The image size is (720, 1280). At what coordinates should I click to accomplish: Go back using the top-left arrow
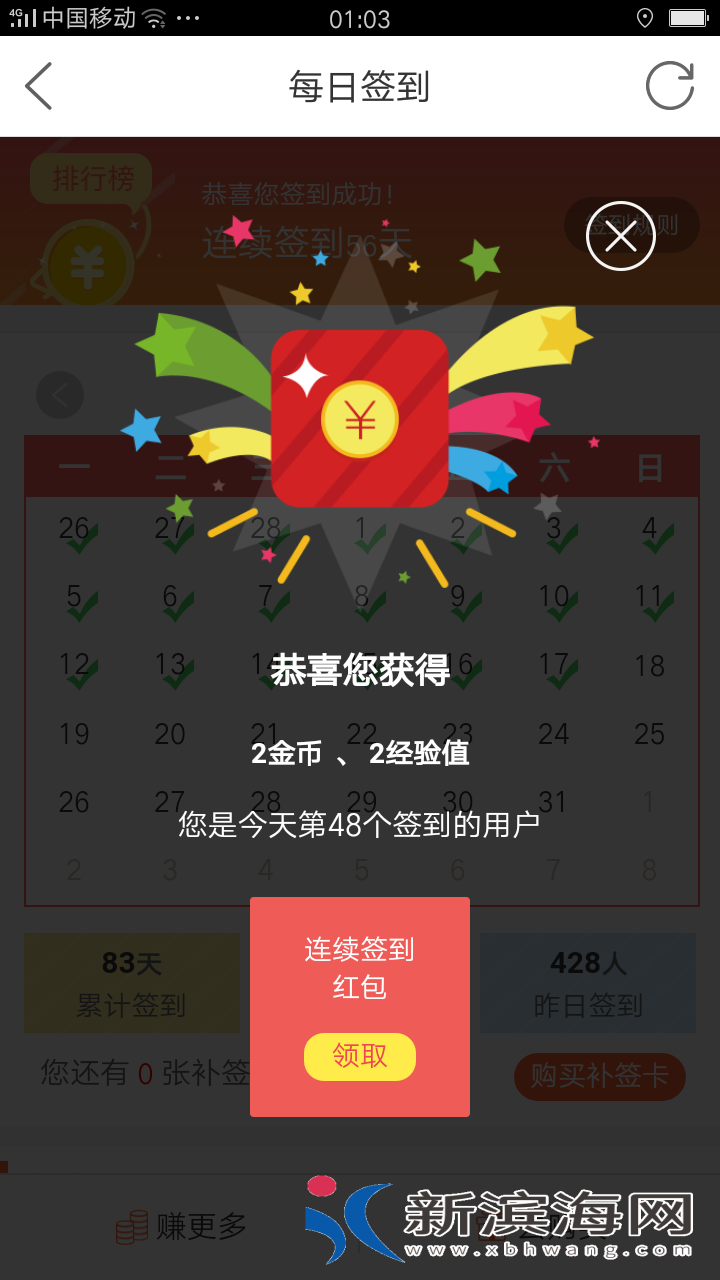click(x=39, y=86)
